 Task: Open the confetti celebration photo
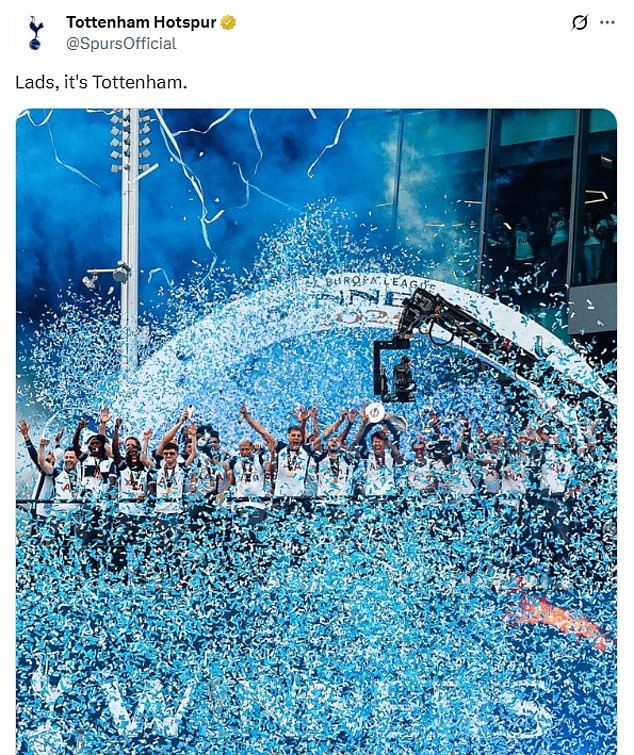pos(316,430)
